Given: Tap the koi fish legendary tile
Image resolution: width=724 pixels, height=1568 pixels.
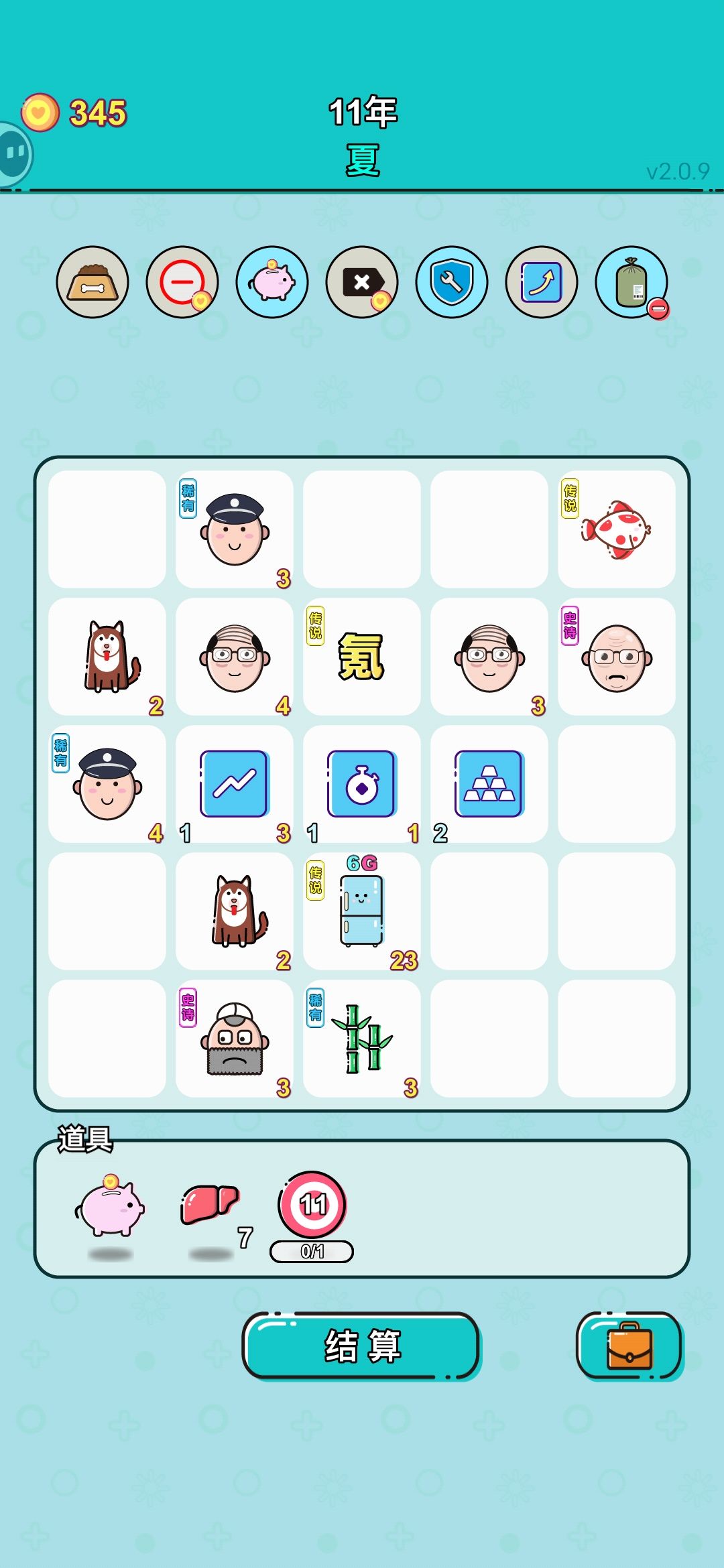Looking at the screenshot, I should point(617,529).
